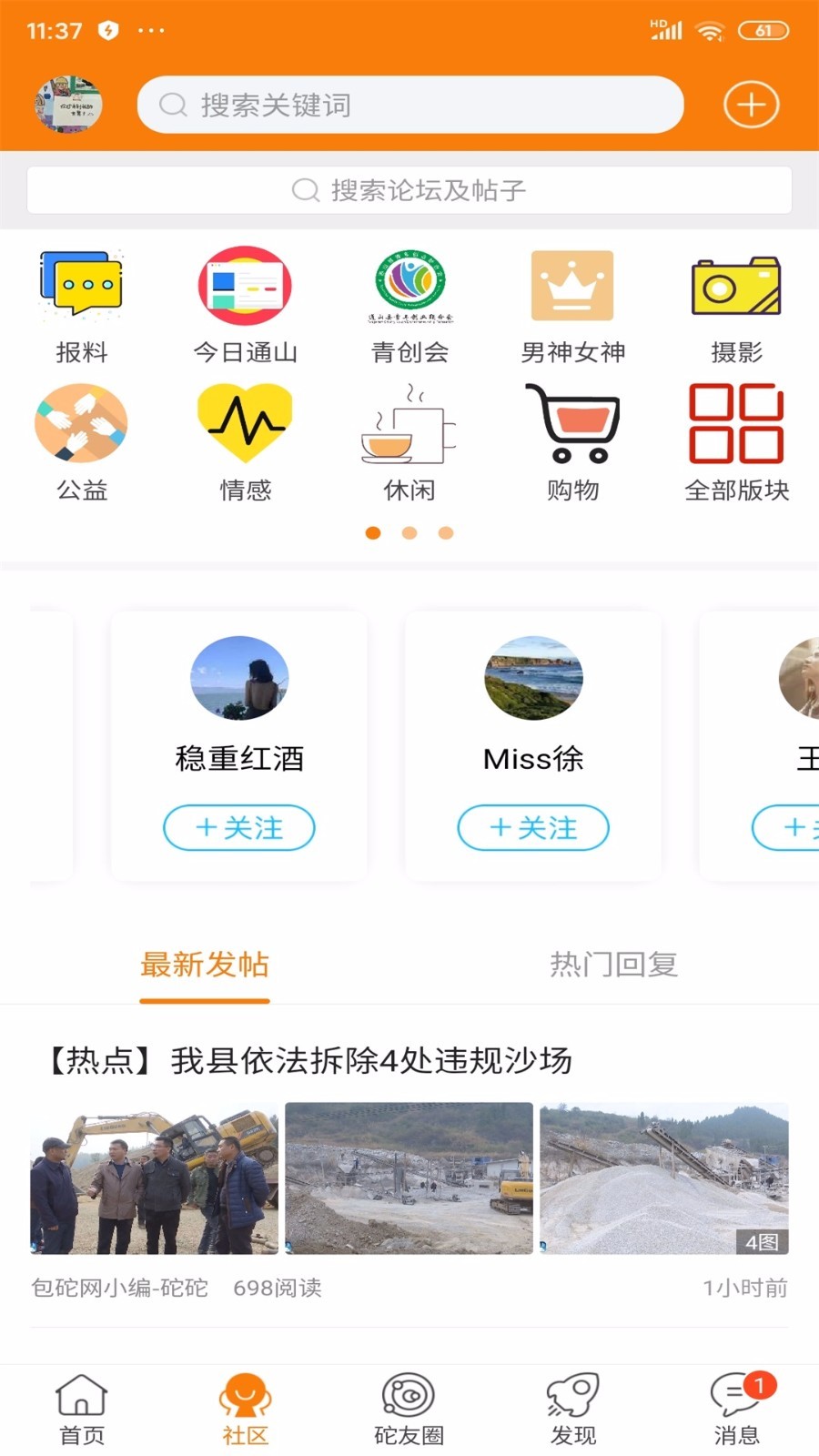Open the 男神女神 section
The image size is (819, 1456).
(572, 305)
